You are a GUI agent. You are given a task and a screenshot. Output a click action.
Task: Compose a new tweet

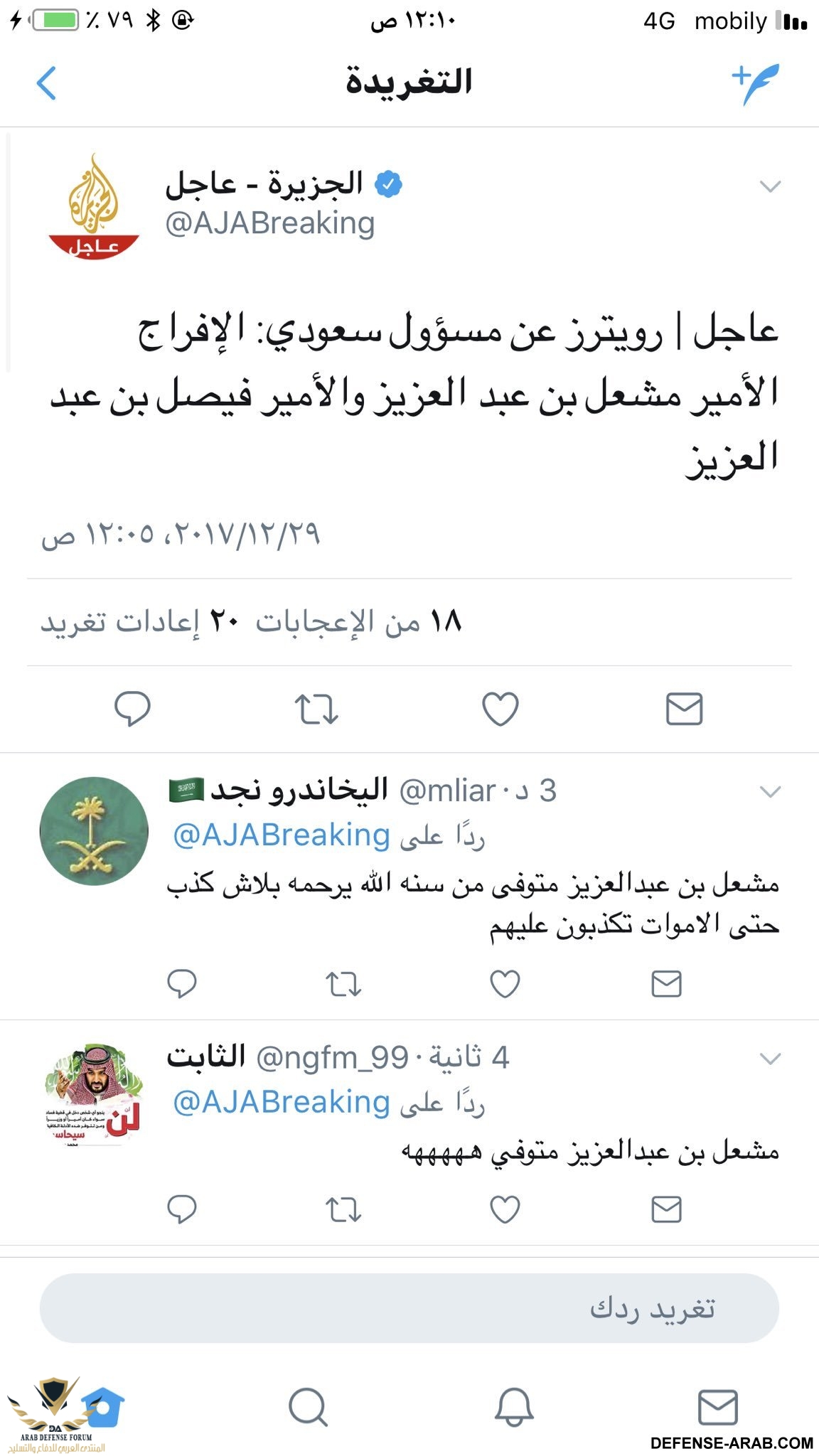[x=755, y=82]
